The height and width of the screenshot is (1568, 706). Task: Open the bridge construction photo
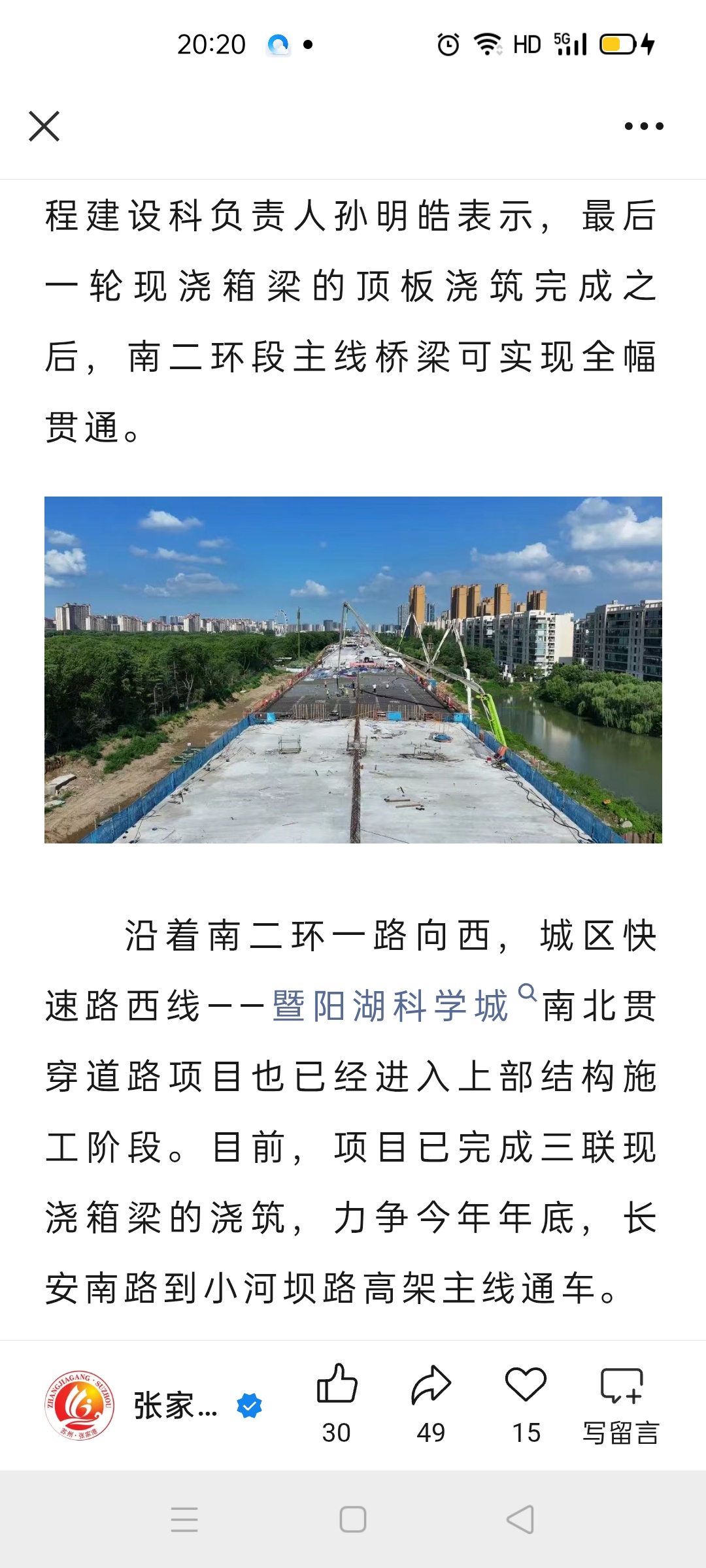tap(353, 670)
